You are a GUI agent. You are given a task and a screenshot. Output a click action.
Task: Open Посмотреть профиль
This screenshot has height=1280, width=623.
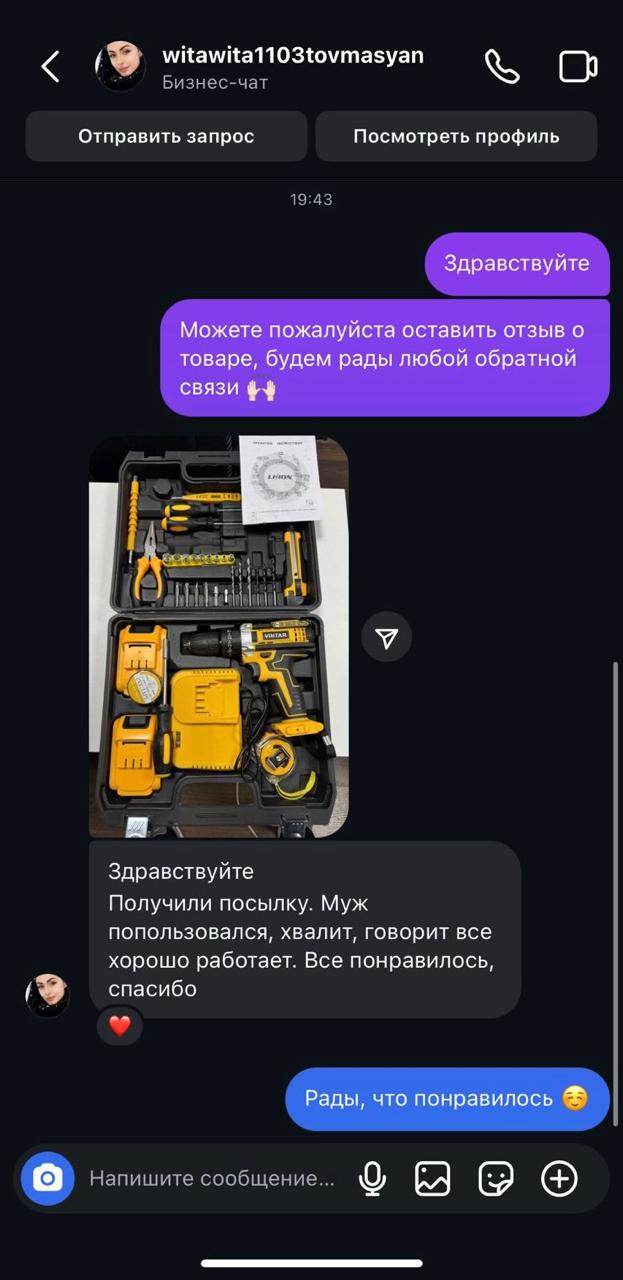pos(456,136)
